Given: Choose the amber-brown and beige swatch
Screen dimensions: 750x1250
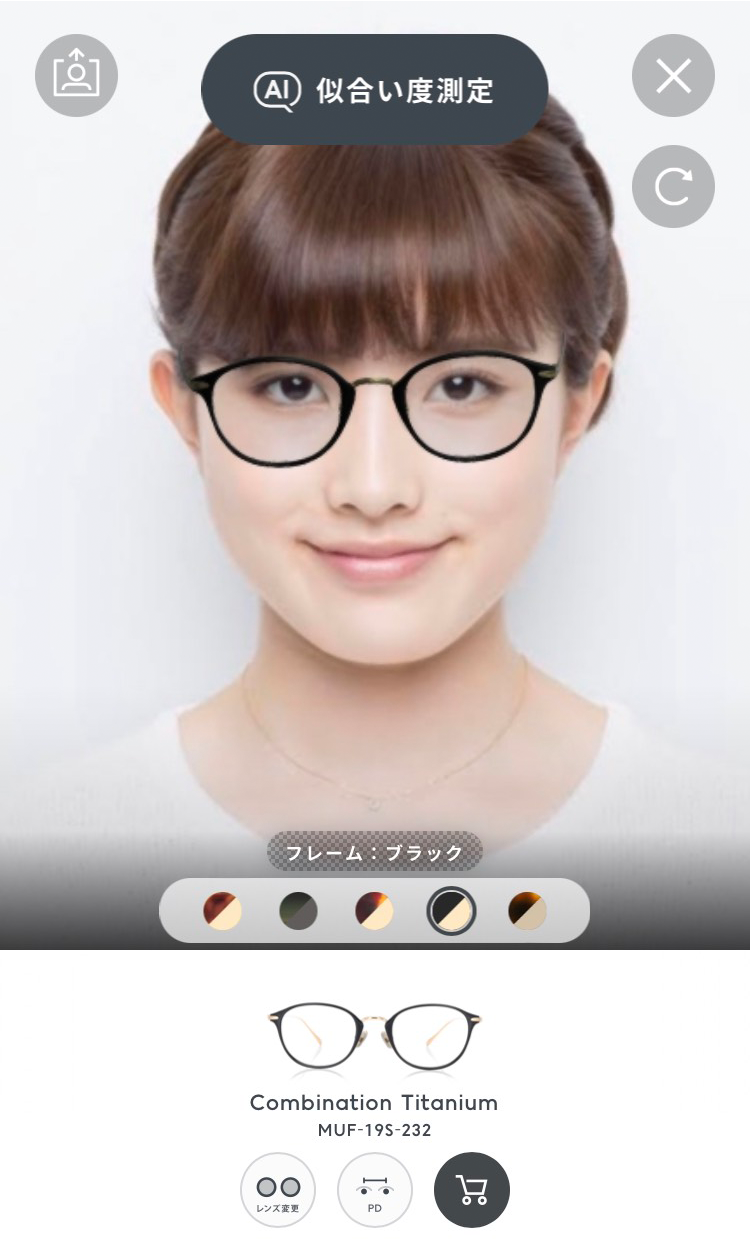Looking at the screenshot, I should click(527, 911).
